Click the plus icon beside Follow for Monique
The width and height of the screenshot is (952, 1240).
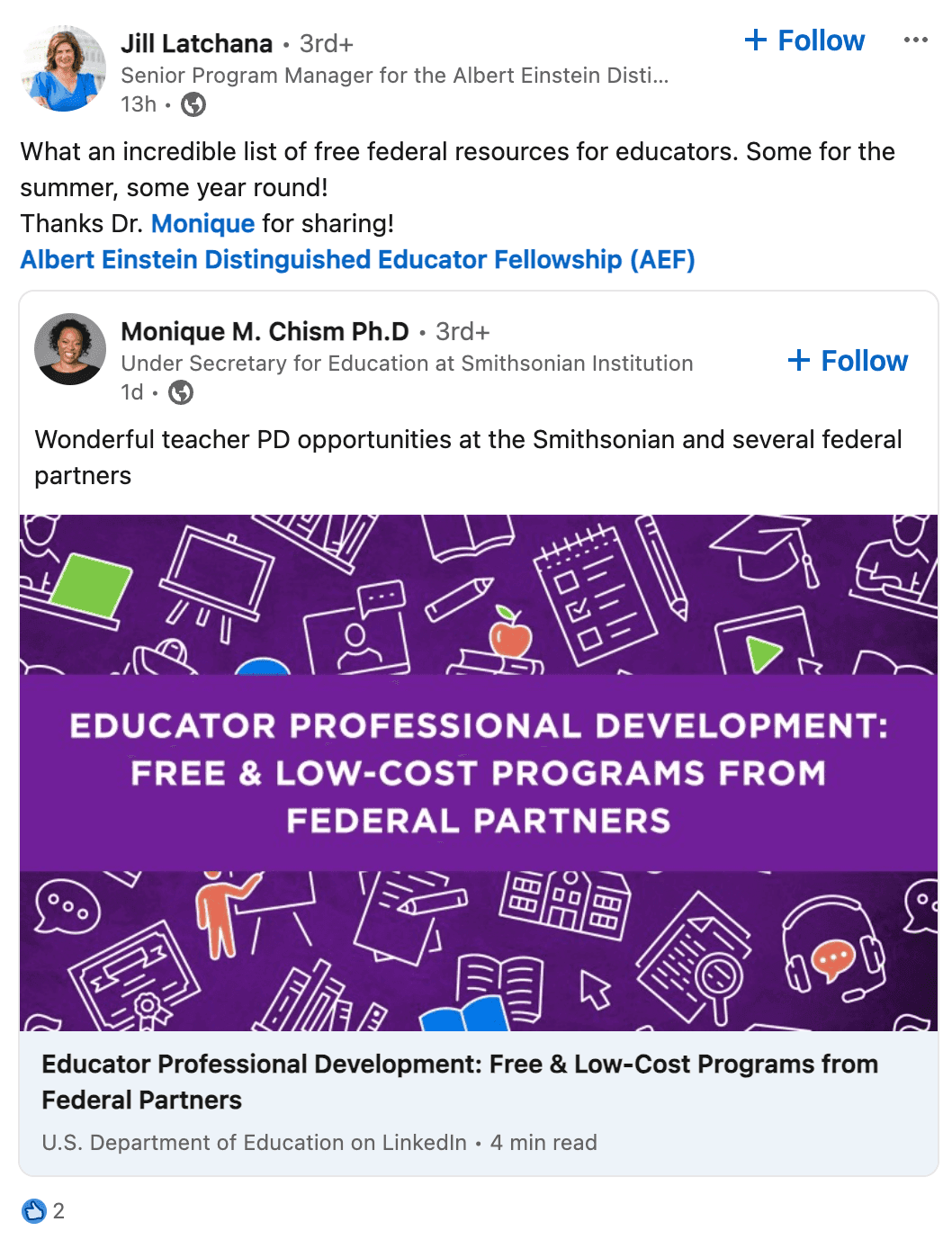(x=797, y=360)
